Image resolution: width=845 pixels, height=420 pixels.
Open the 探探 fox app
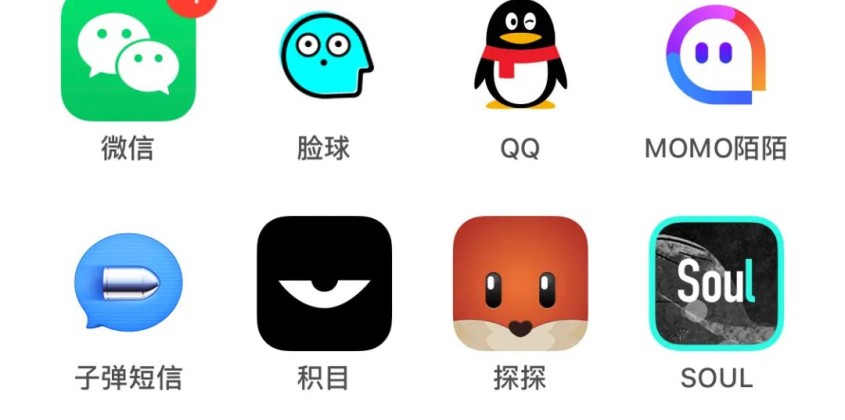coord(520,283)
